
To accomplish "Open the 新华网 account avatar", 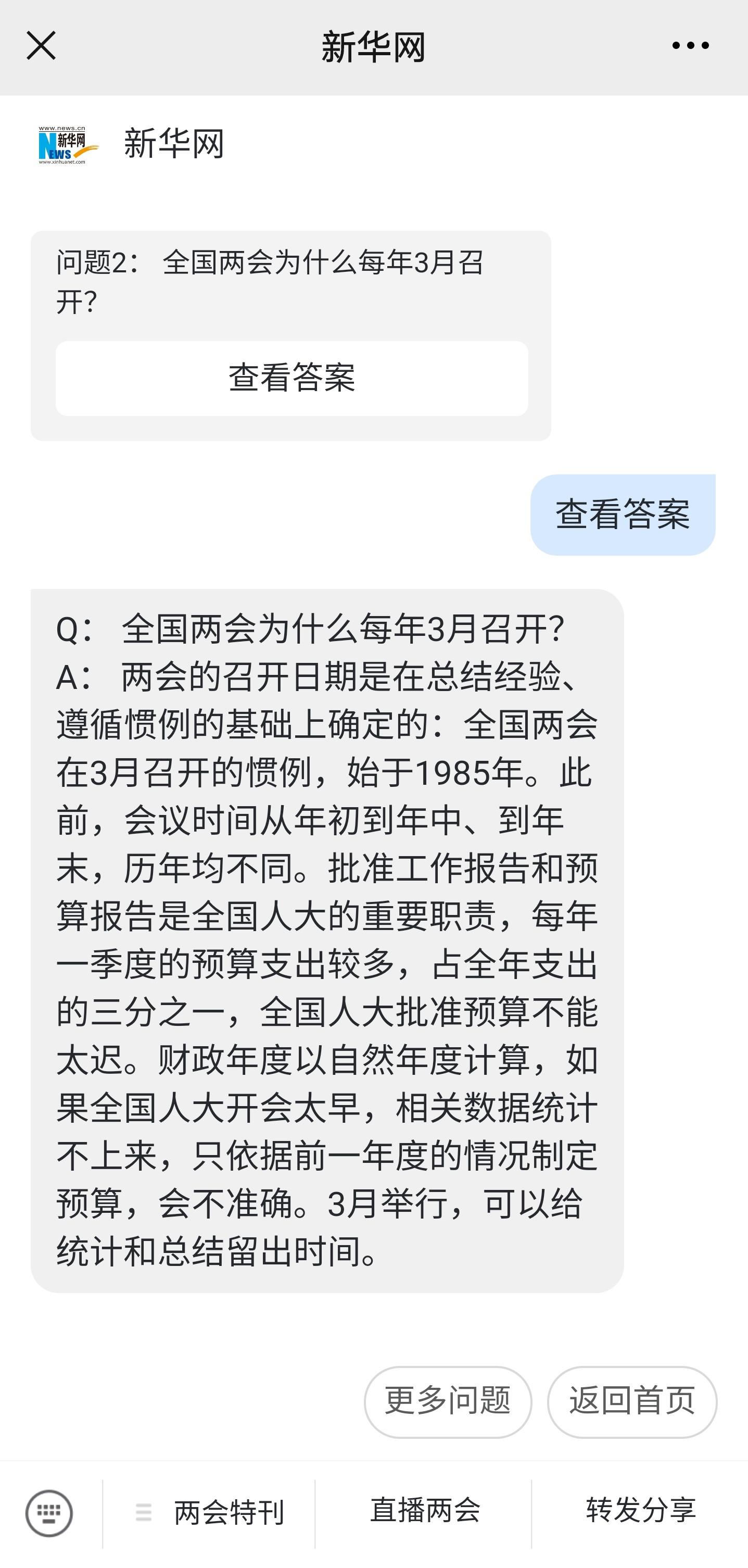I will tap(67, 145).
